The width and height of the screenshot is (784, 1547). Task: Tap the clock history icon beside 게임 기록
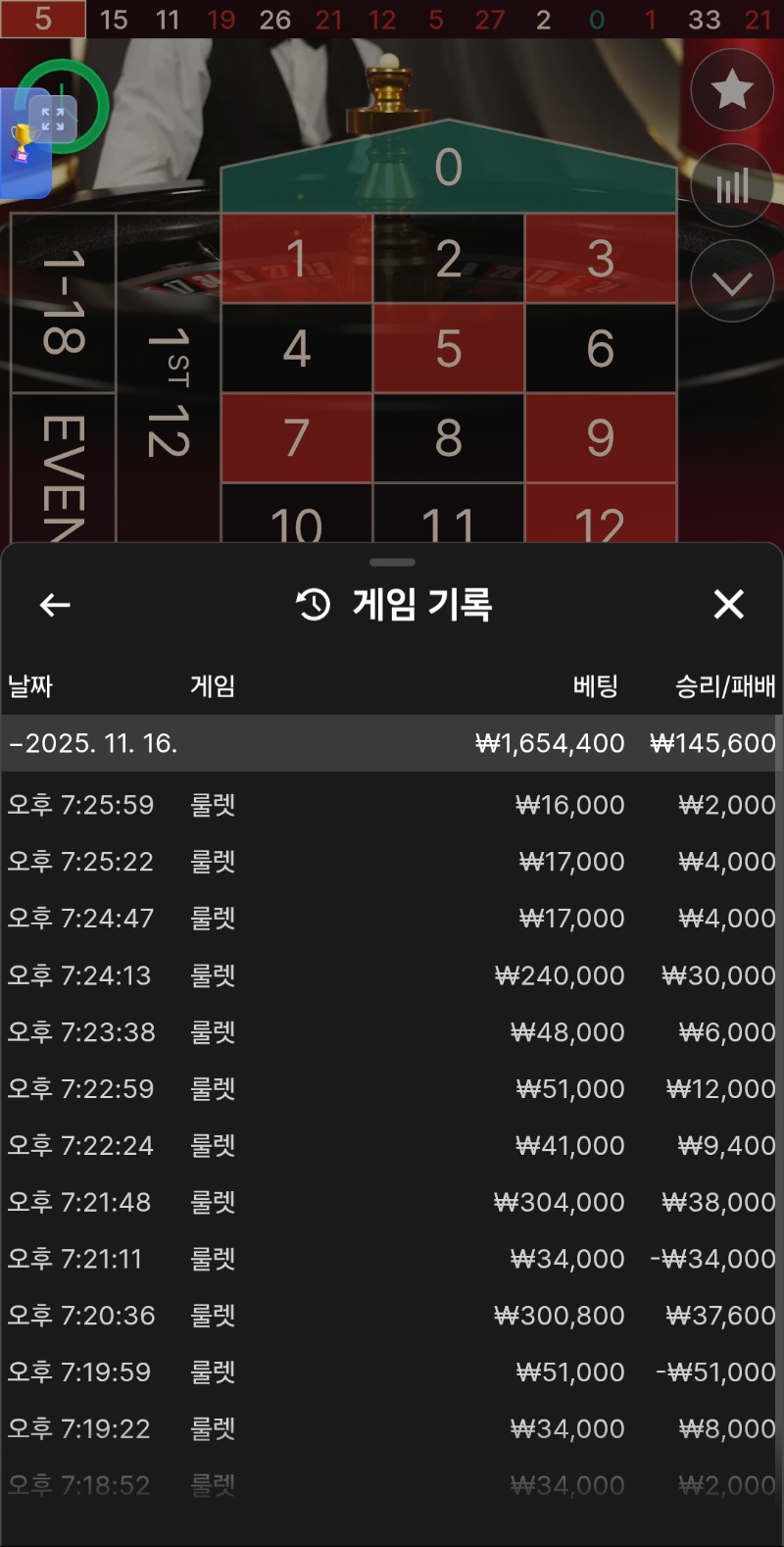pyautogui.click(x=311, y=605)
